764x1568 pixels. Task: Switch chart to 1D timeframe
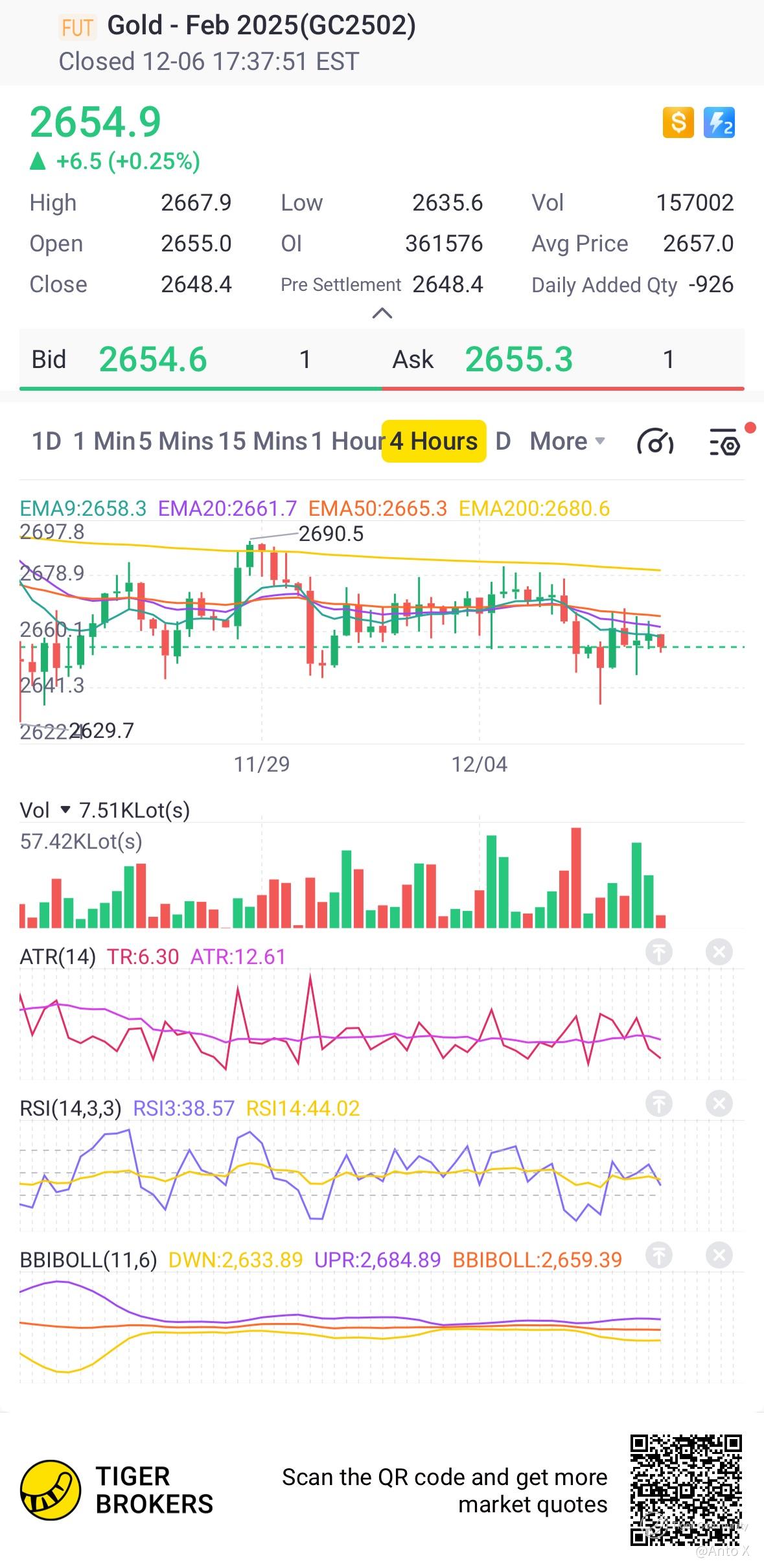[47, 441]
